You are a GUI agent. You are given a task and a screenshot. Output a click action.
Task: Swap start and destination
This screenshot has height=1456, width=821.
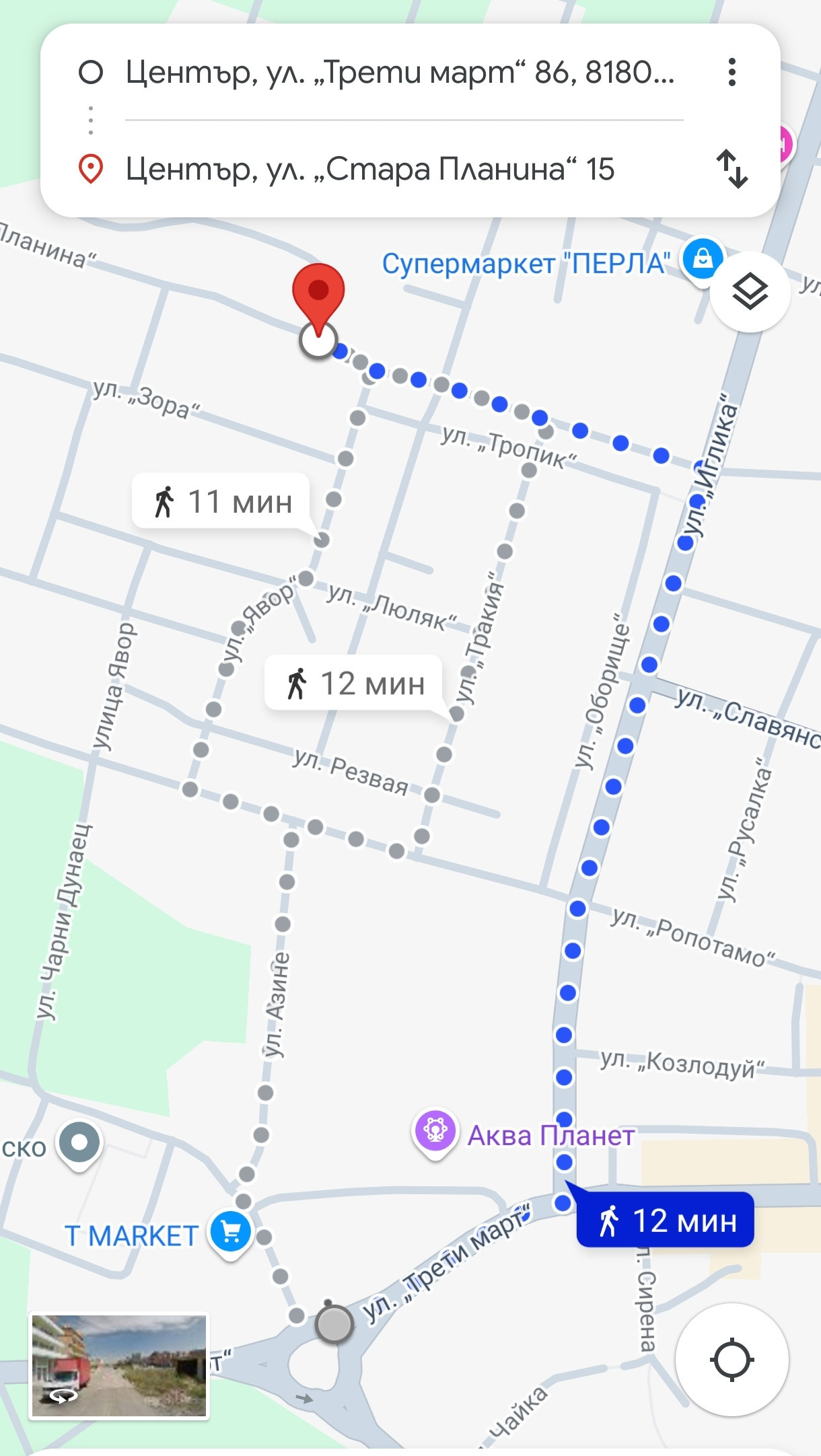coord(732,170)
